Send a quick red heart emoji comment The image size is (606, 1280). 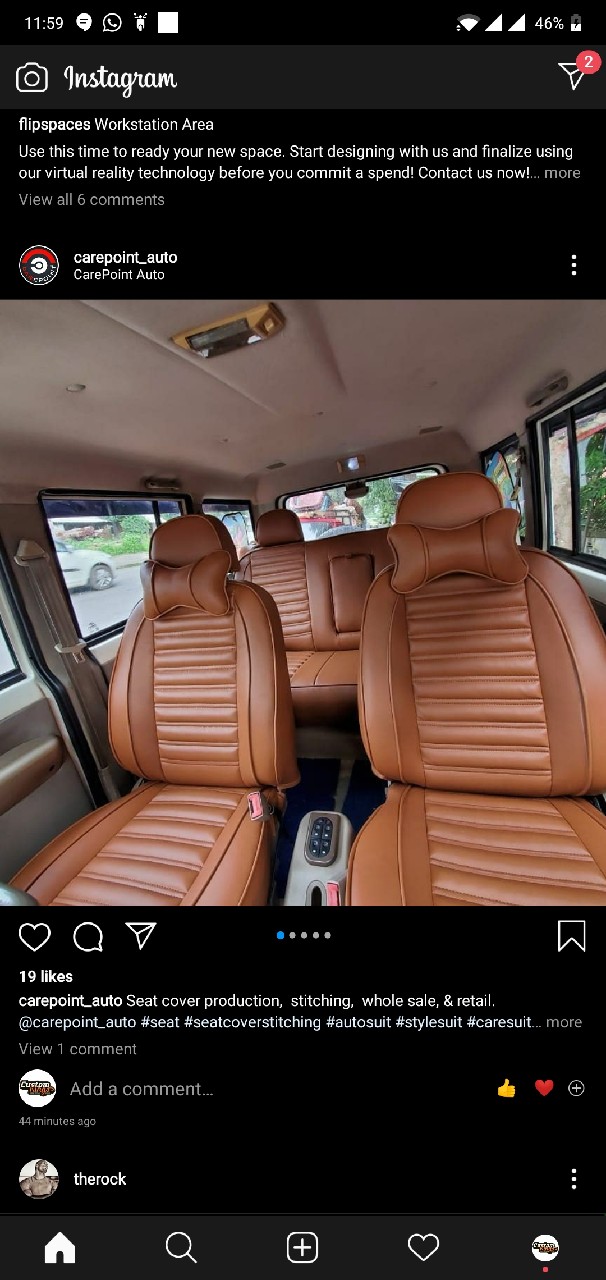click(x=544, y=1089)
